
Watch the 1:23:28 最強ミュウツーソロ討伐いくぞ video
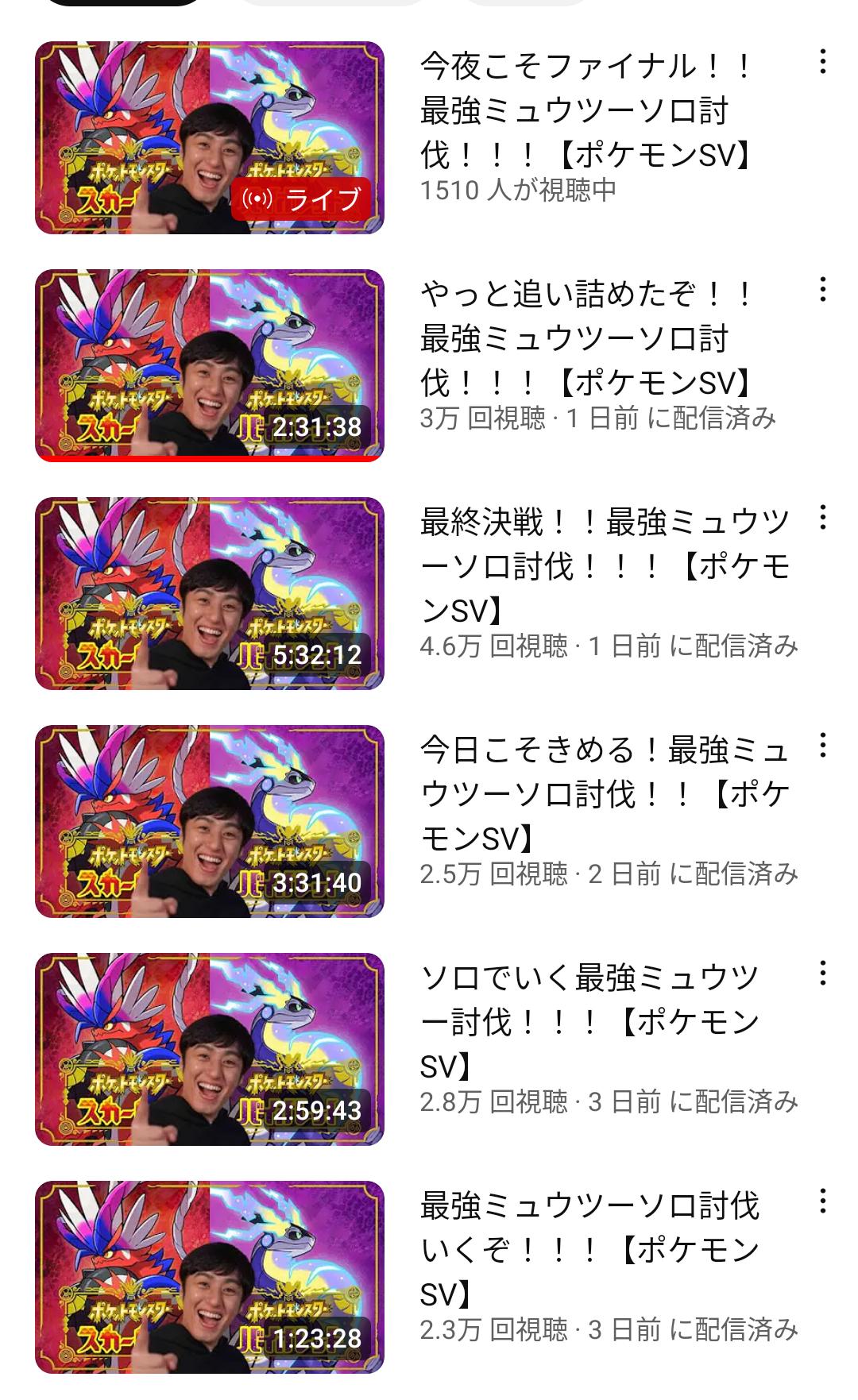(210, 1277)
